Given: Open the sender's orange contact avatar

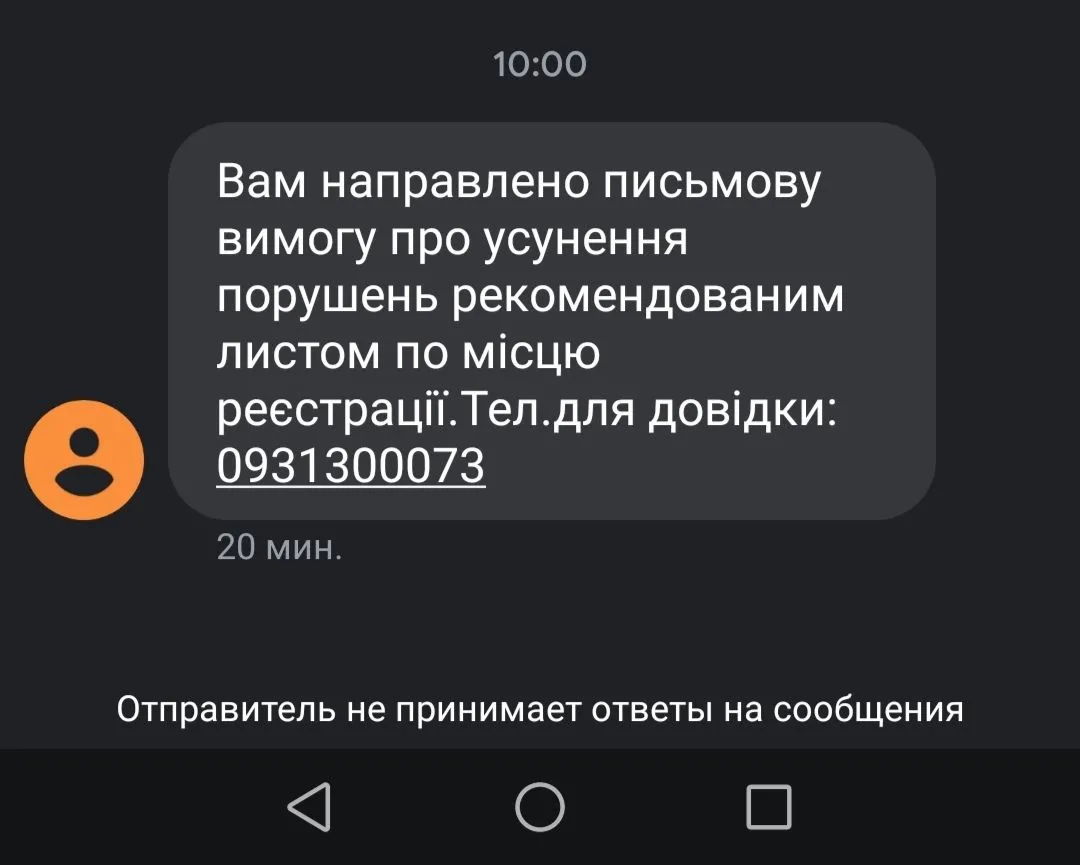Looking at the screenshot, I should pyautogui.click(x=84, y=460).
